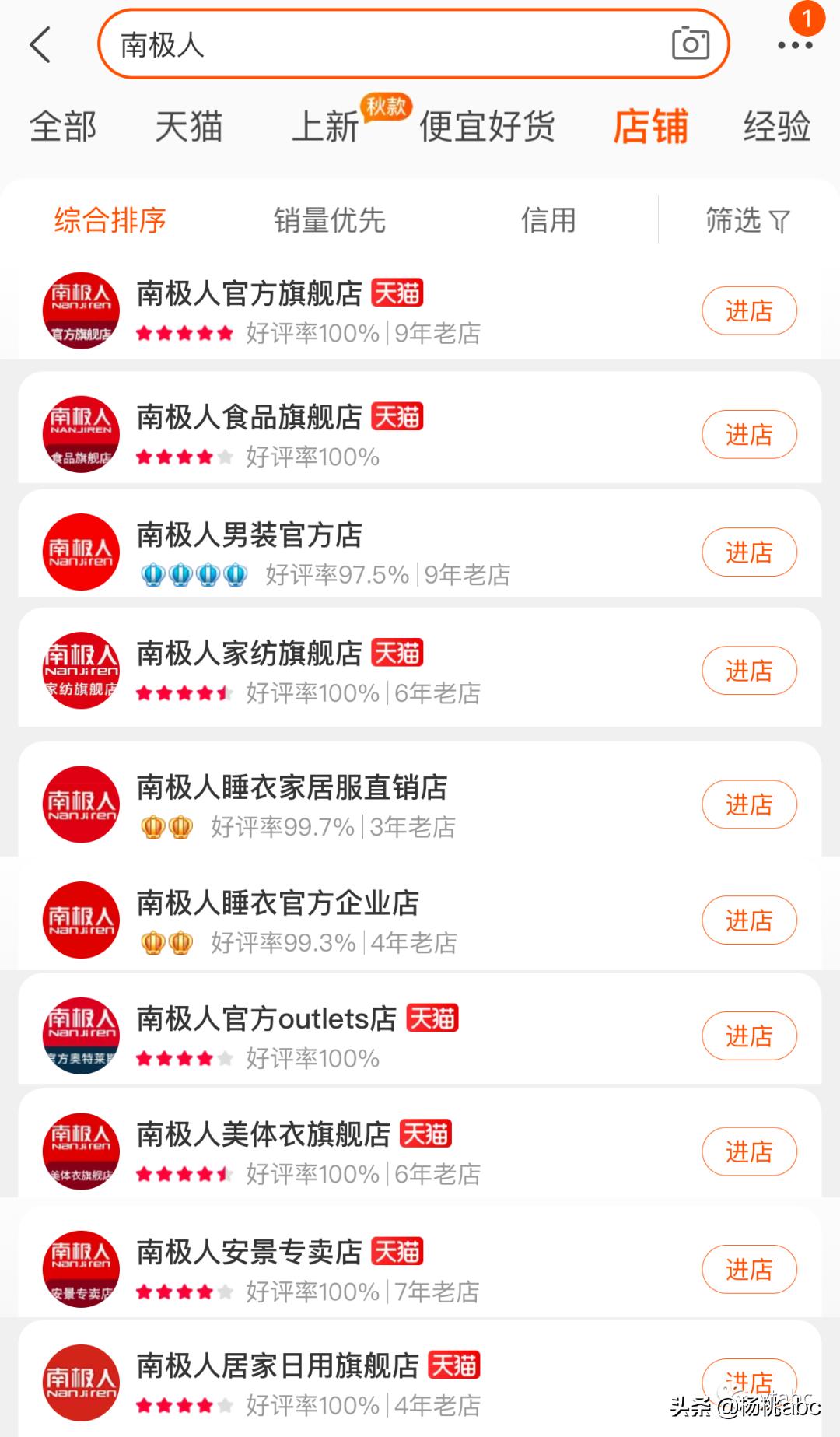The width and height of the screenshot is (840, 1437).
Task: Click the 南极人官方旗舰店 store logo
Action: [79, 310]
